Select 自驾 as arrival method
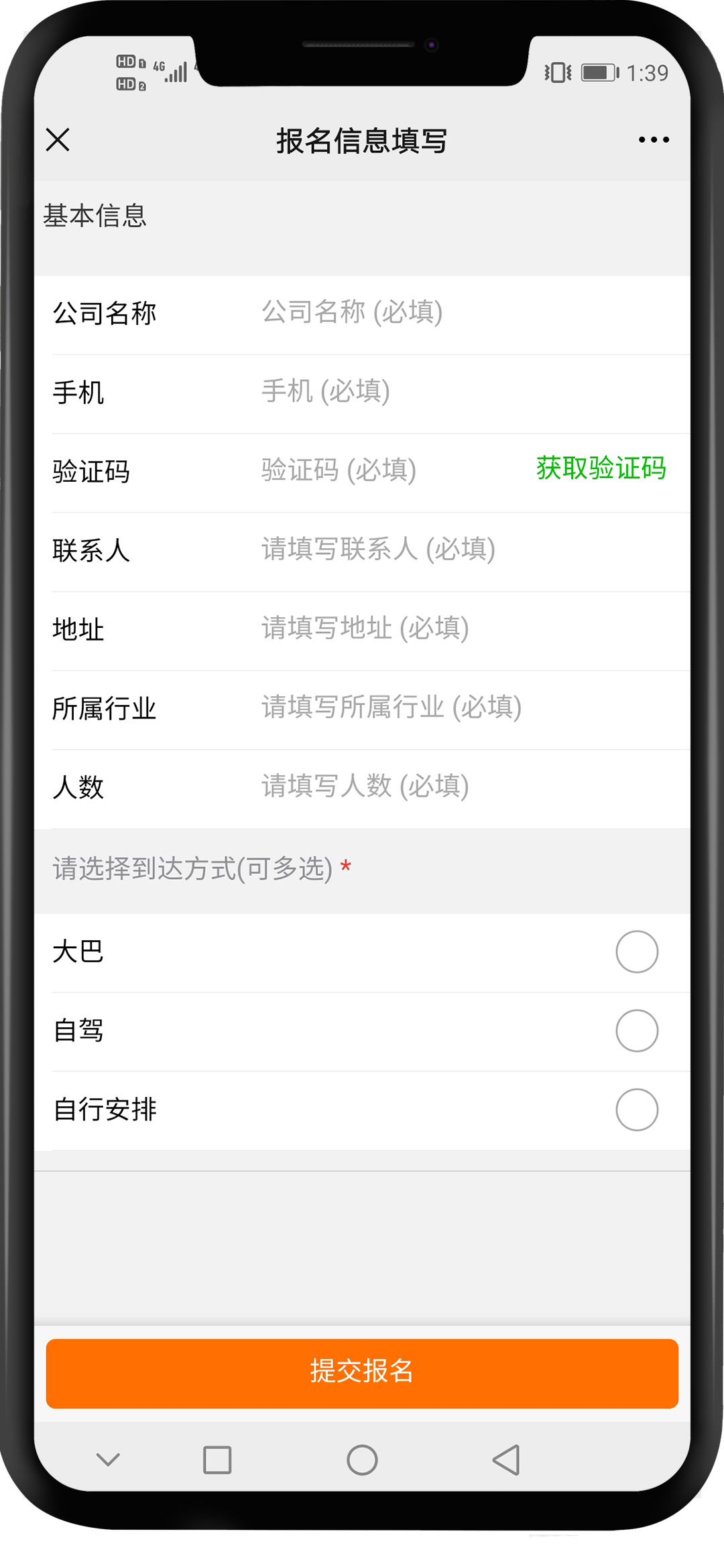The width and height of the screenshot is (724, 1568). (636, 1031)
